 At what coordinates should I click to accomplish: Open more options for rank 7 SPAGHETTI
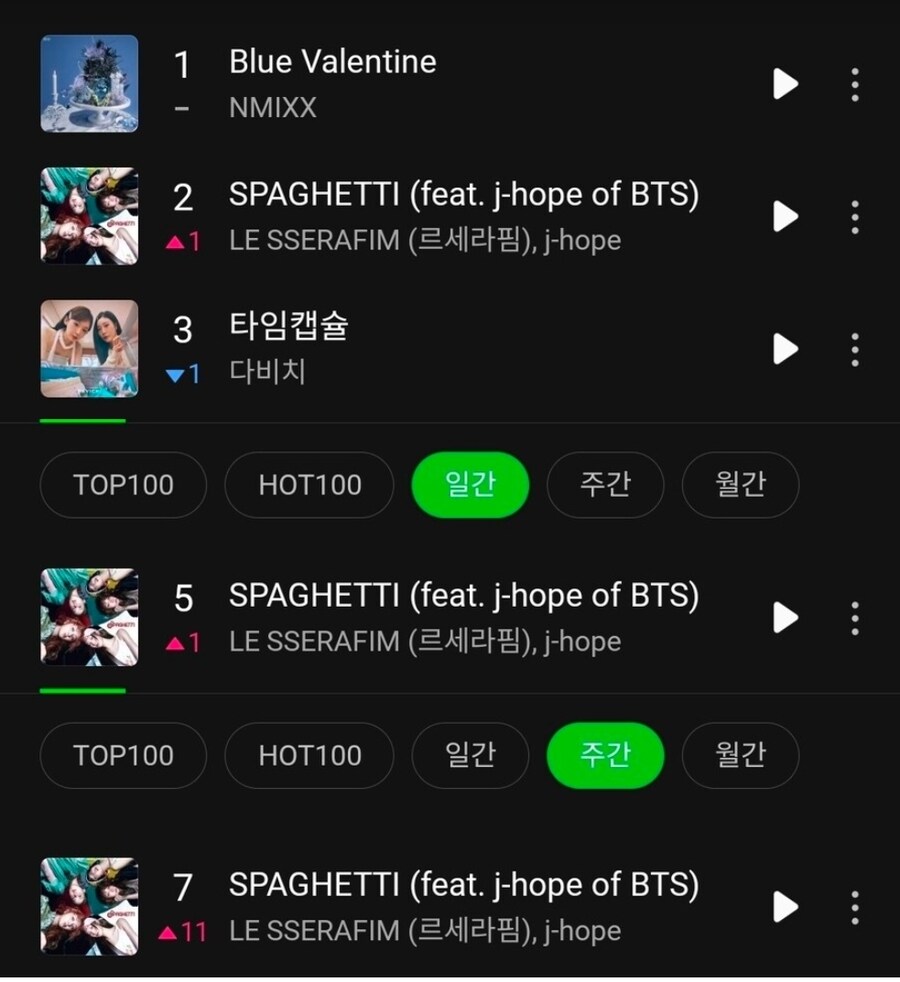coord(855,907)
